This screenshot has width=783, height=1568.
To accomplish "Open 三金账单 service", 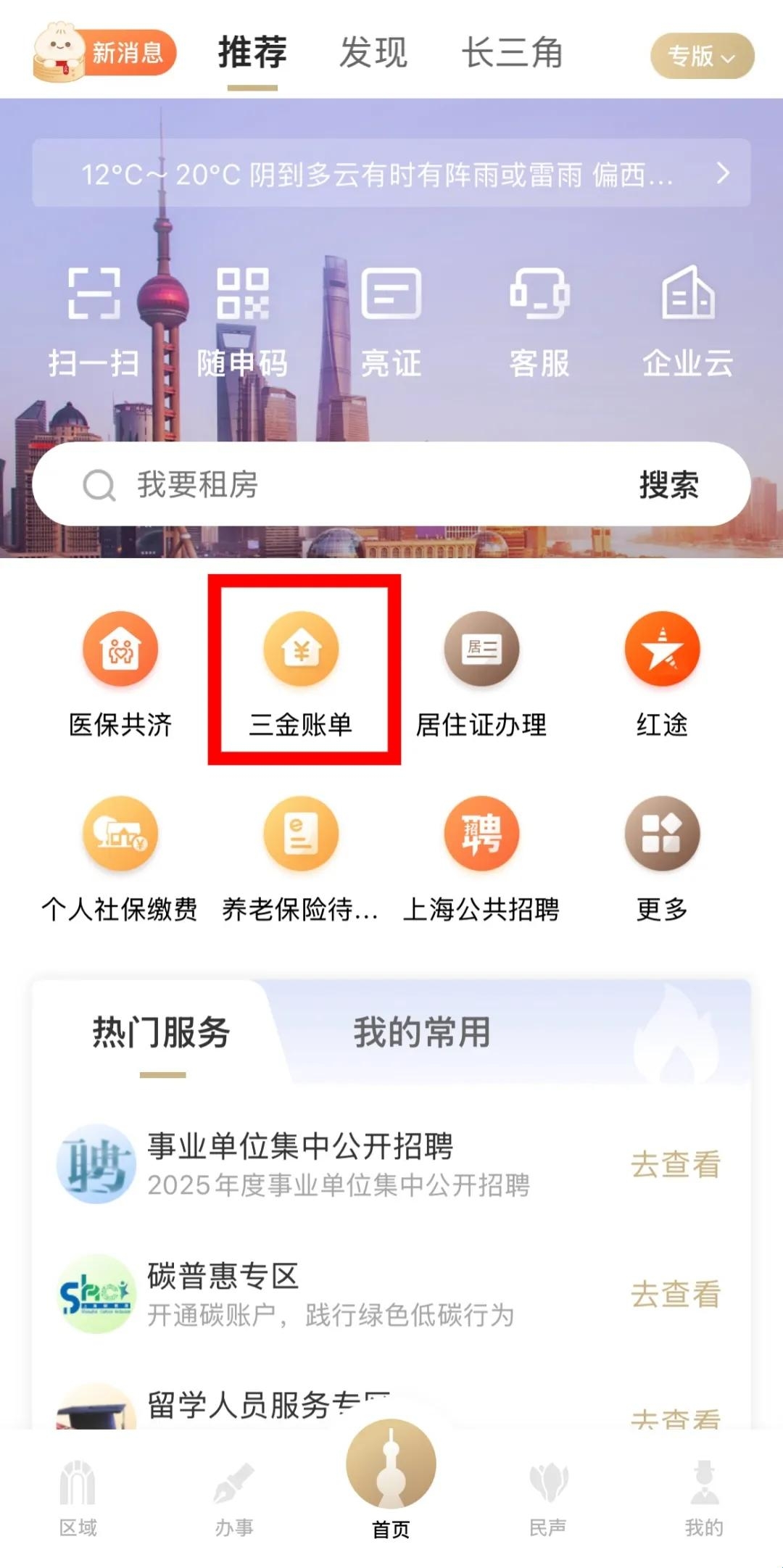I will (301, 671).
